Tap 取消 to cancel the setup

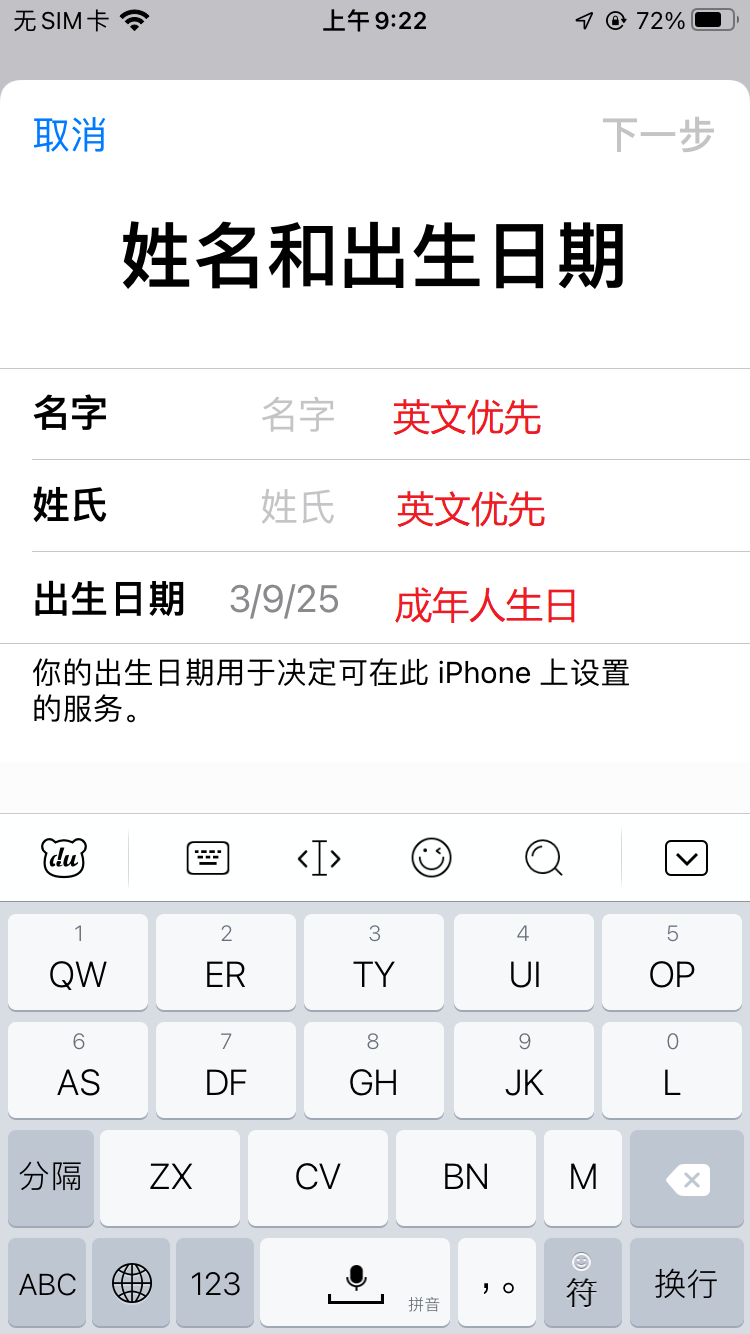coord(69,135)
